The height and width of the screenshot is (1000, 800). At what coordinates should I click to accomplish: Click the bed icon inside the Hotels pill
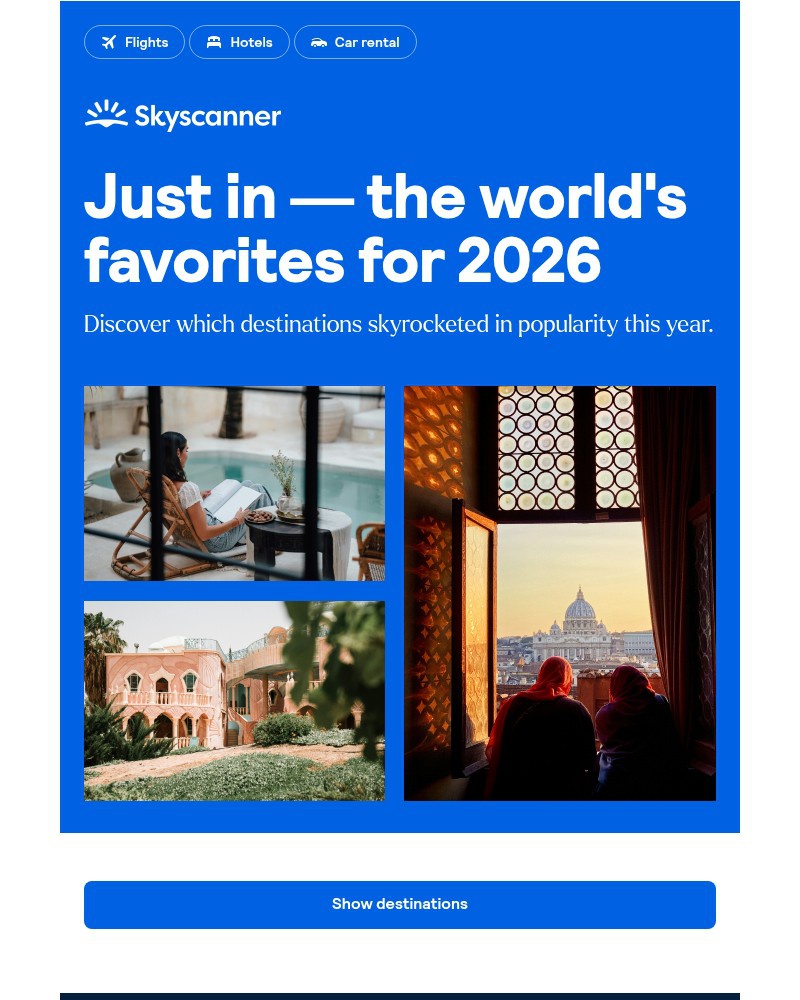click(x=213, y=42)
